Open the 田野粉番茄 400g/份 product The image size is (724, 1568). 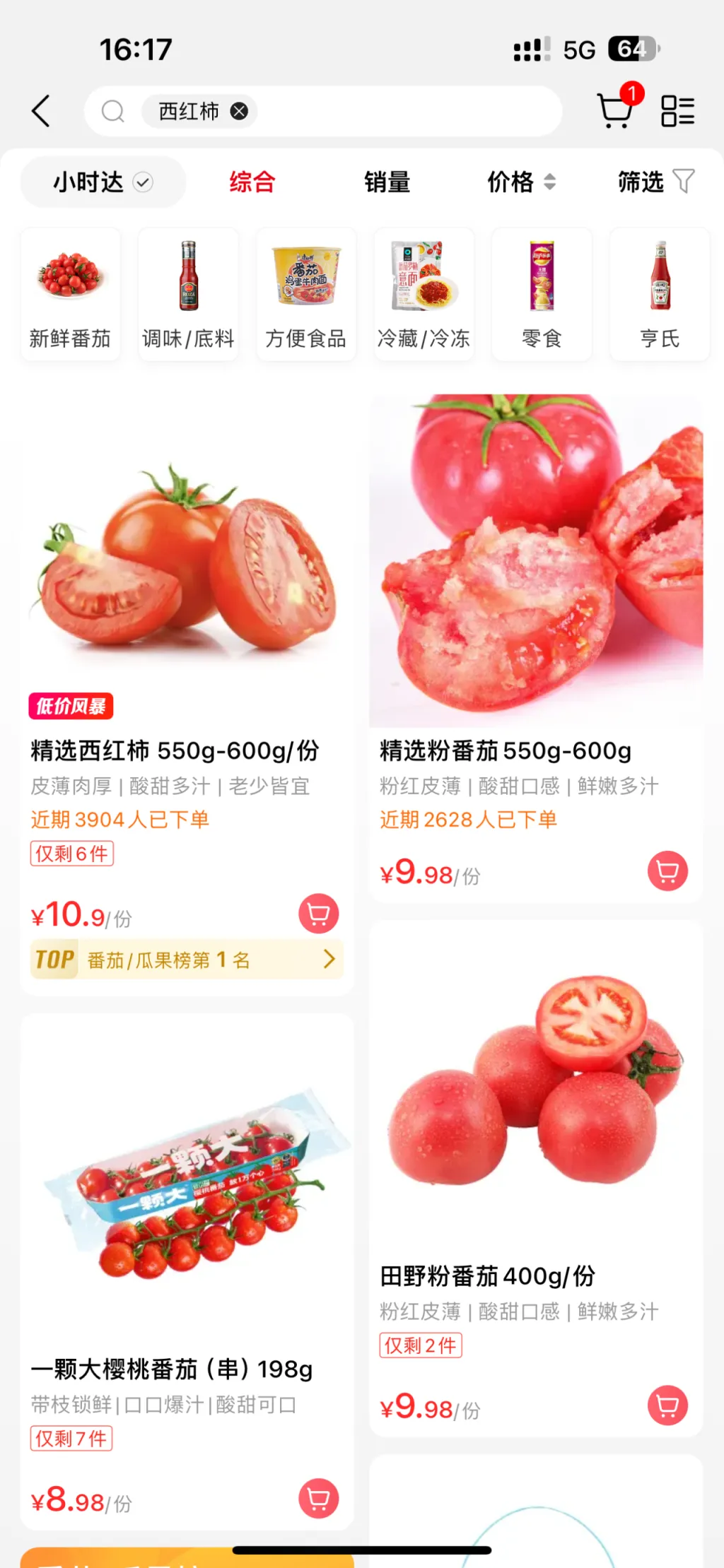pyautogui.click(x=487, y=1275)
